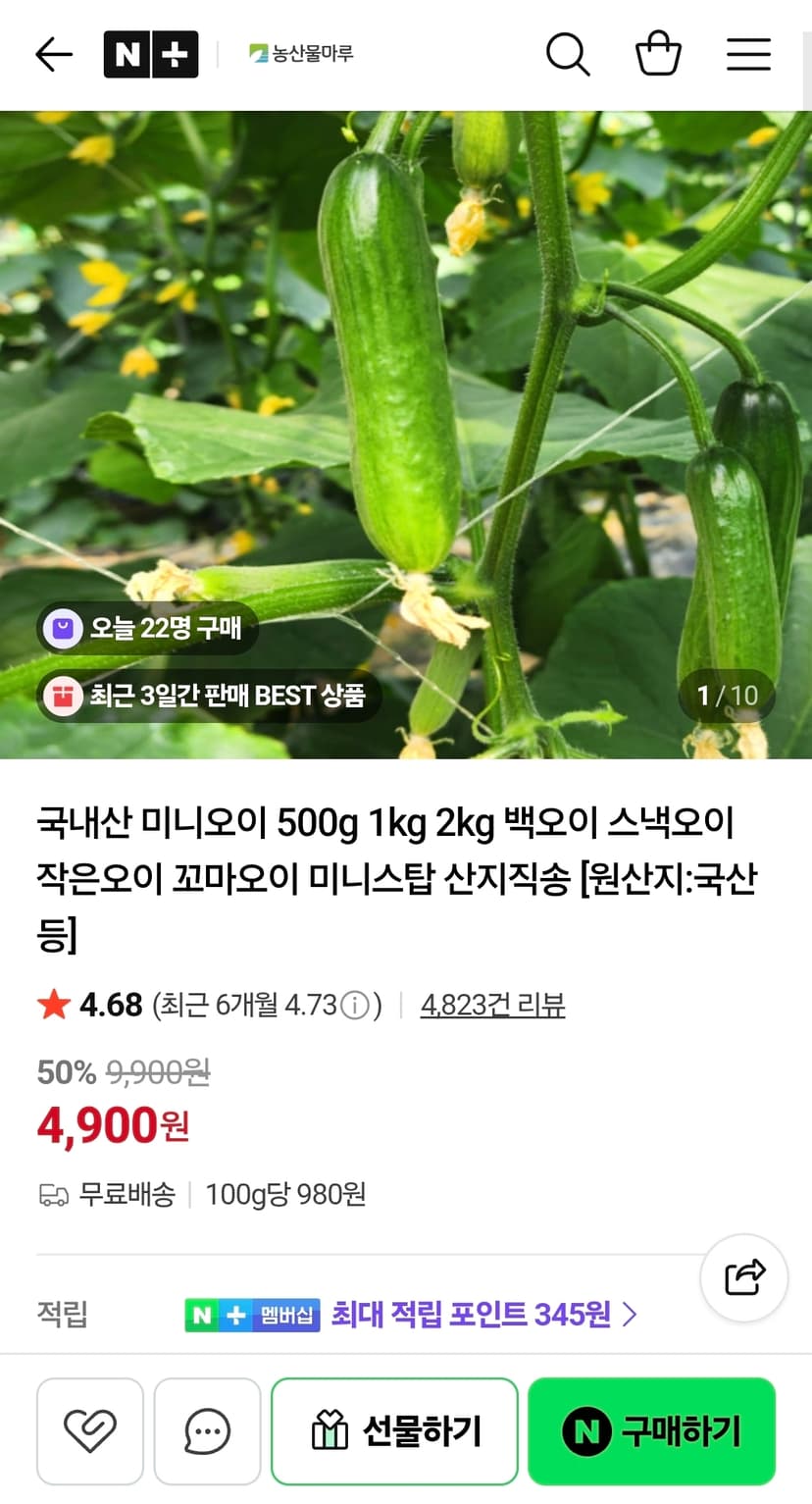Open the chat inquiry button
The image size is (812, 1504).
(207, 1431)
